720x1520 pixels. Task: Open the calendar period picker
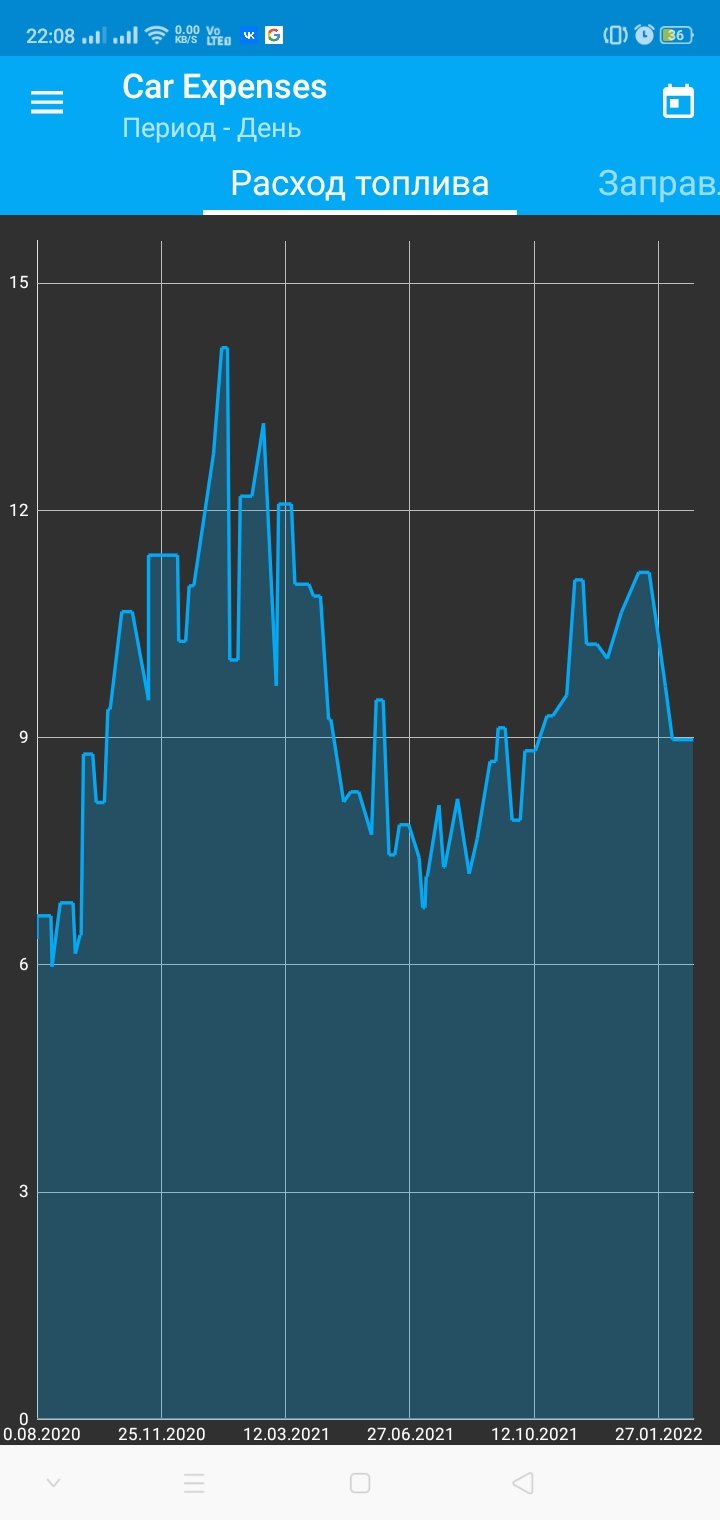(x=679, y=102)
